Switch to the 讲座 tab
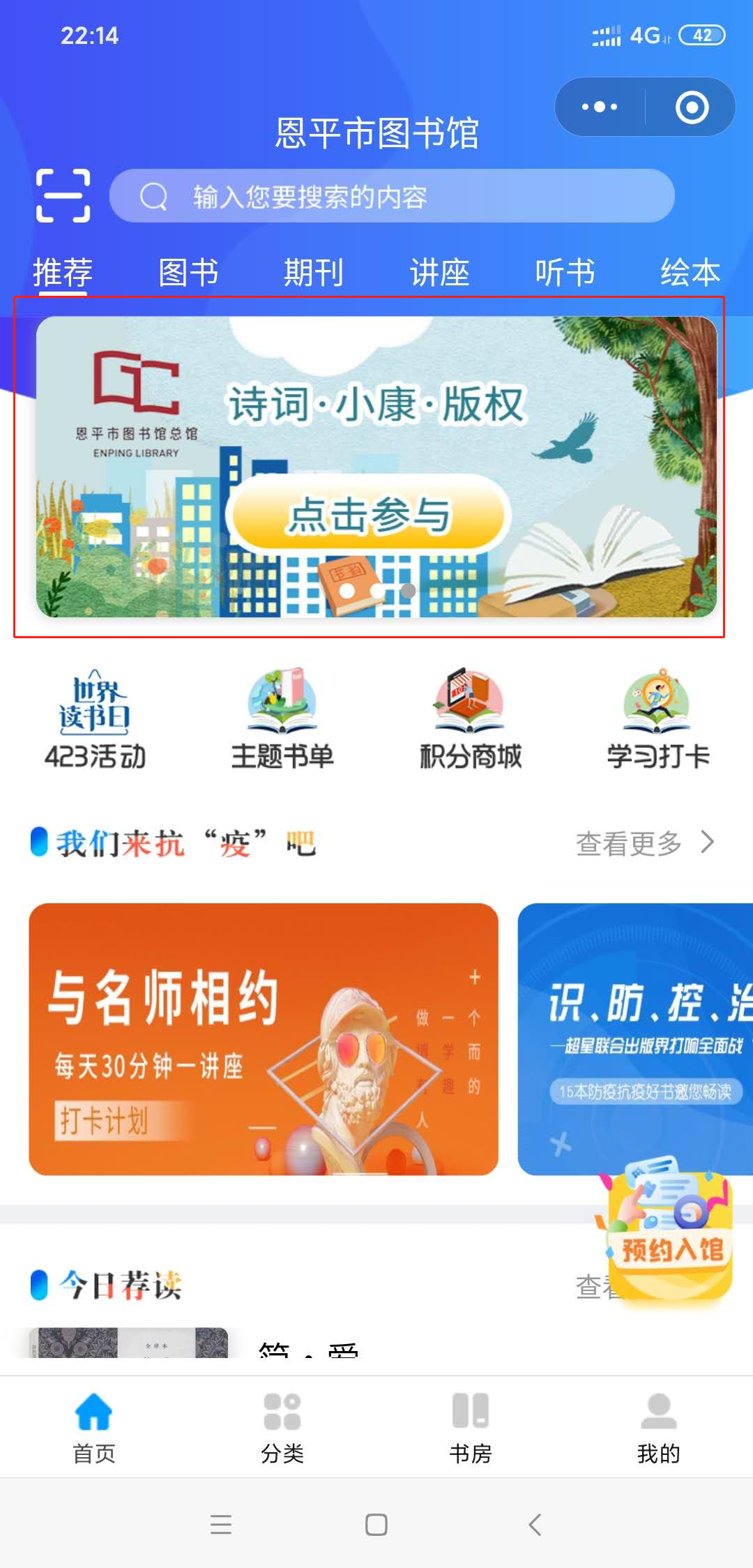Screen dimensions: 753x1568 [x=439, y=272]
